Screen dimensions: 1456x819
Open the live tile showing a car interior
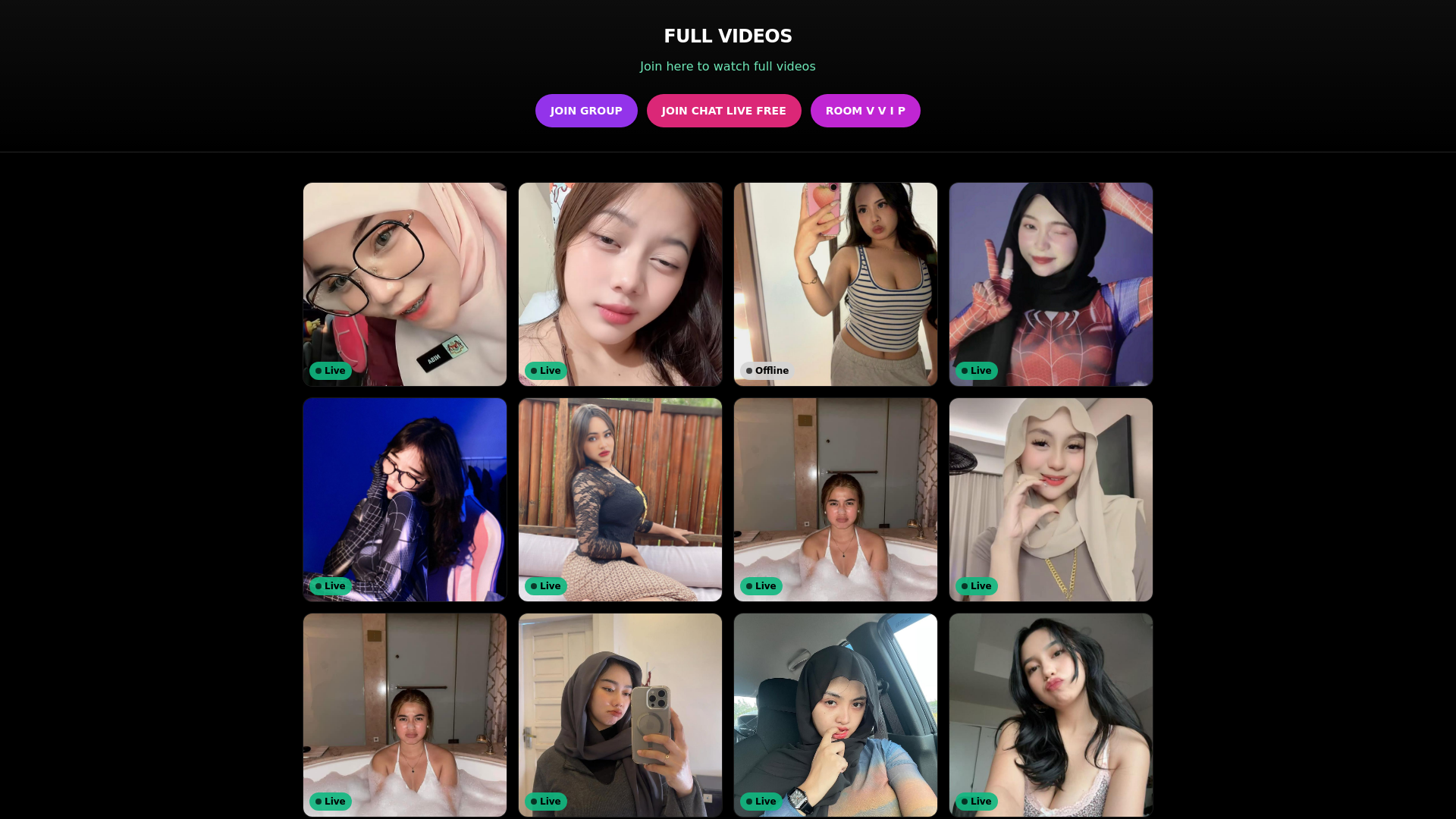click(x=835, y=715)
